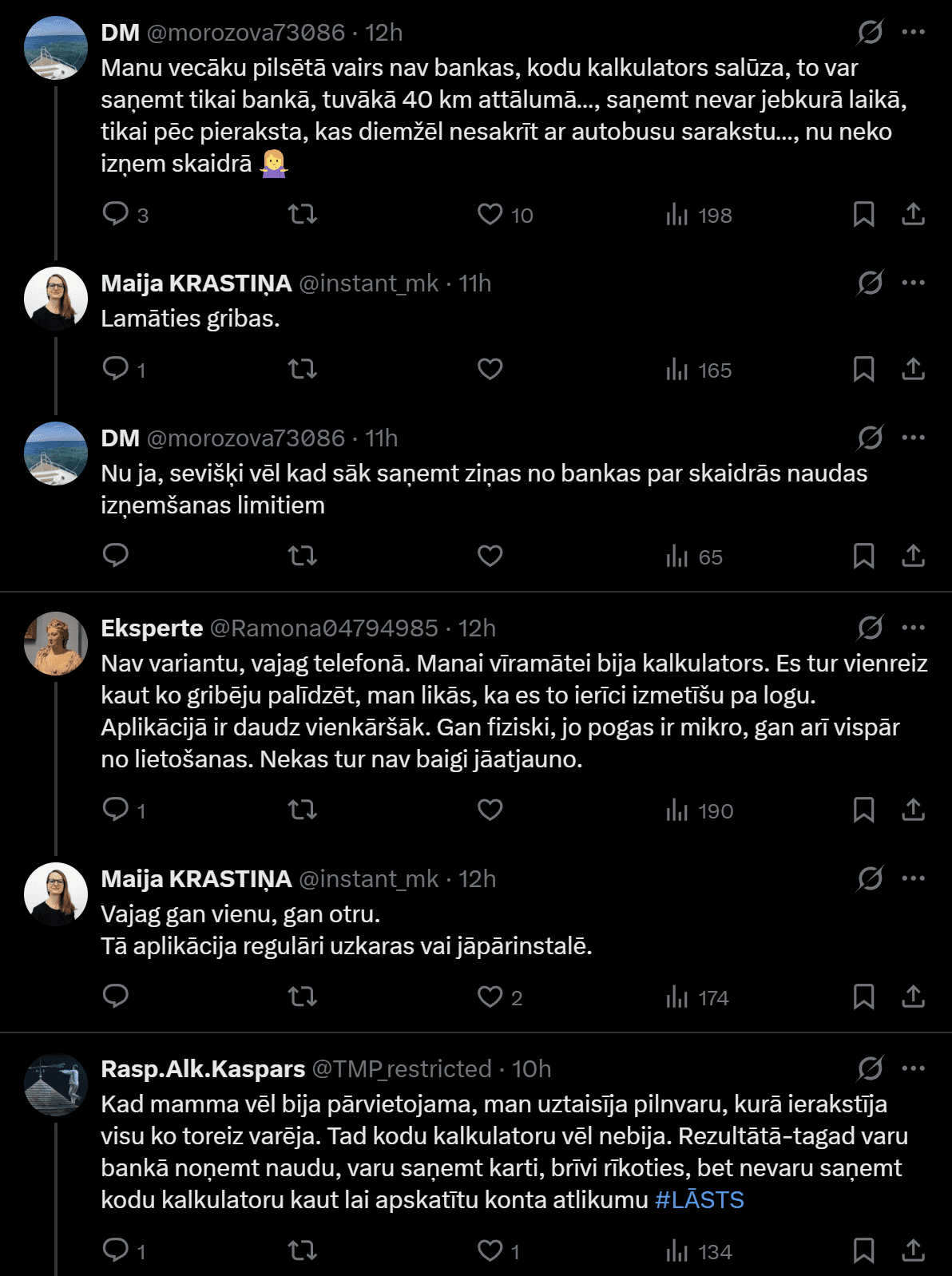Share Maija's post about the aplikācija
Viewport: 952px width, 1276px height.
(x=913, y=997)
